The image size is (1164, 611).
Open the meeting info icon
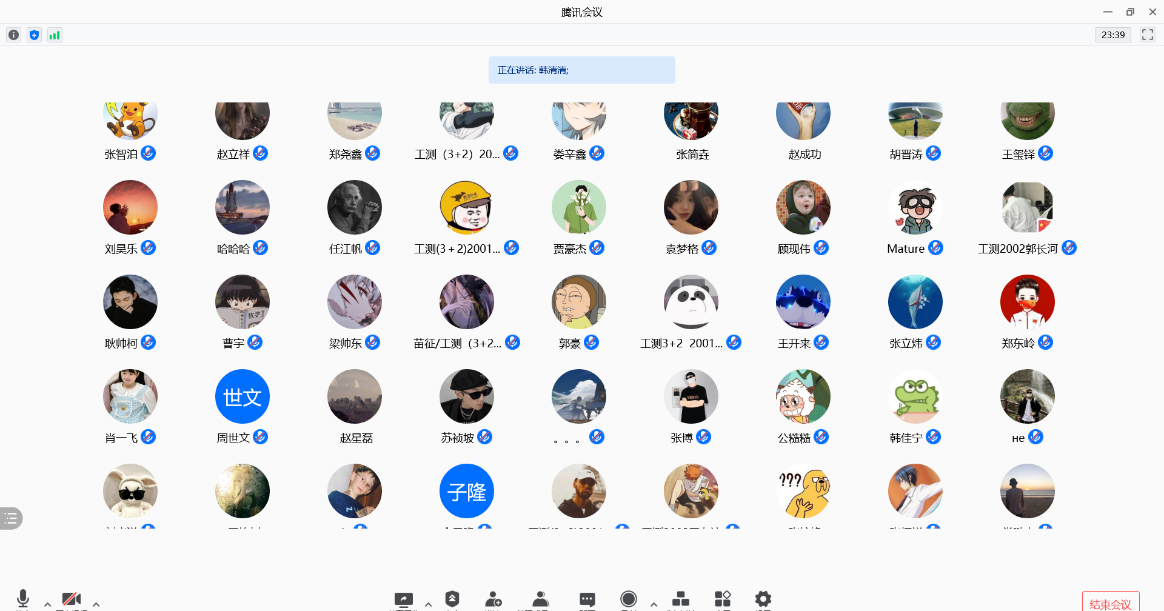pos(14,34)
